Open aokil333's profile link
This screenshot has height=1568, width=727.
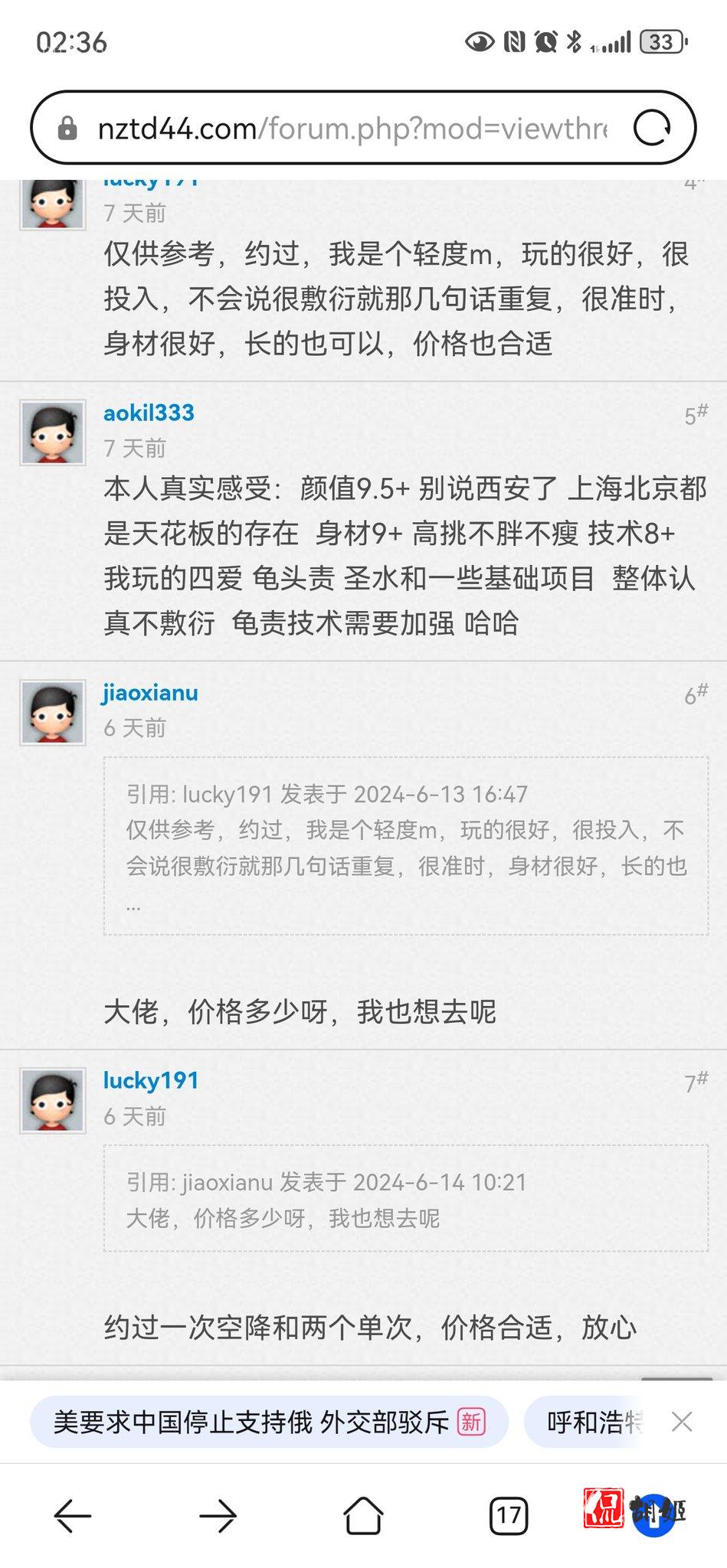[x=149, y=413]
